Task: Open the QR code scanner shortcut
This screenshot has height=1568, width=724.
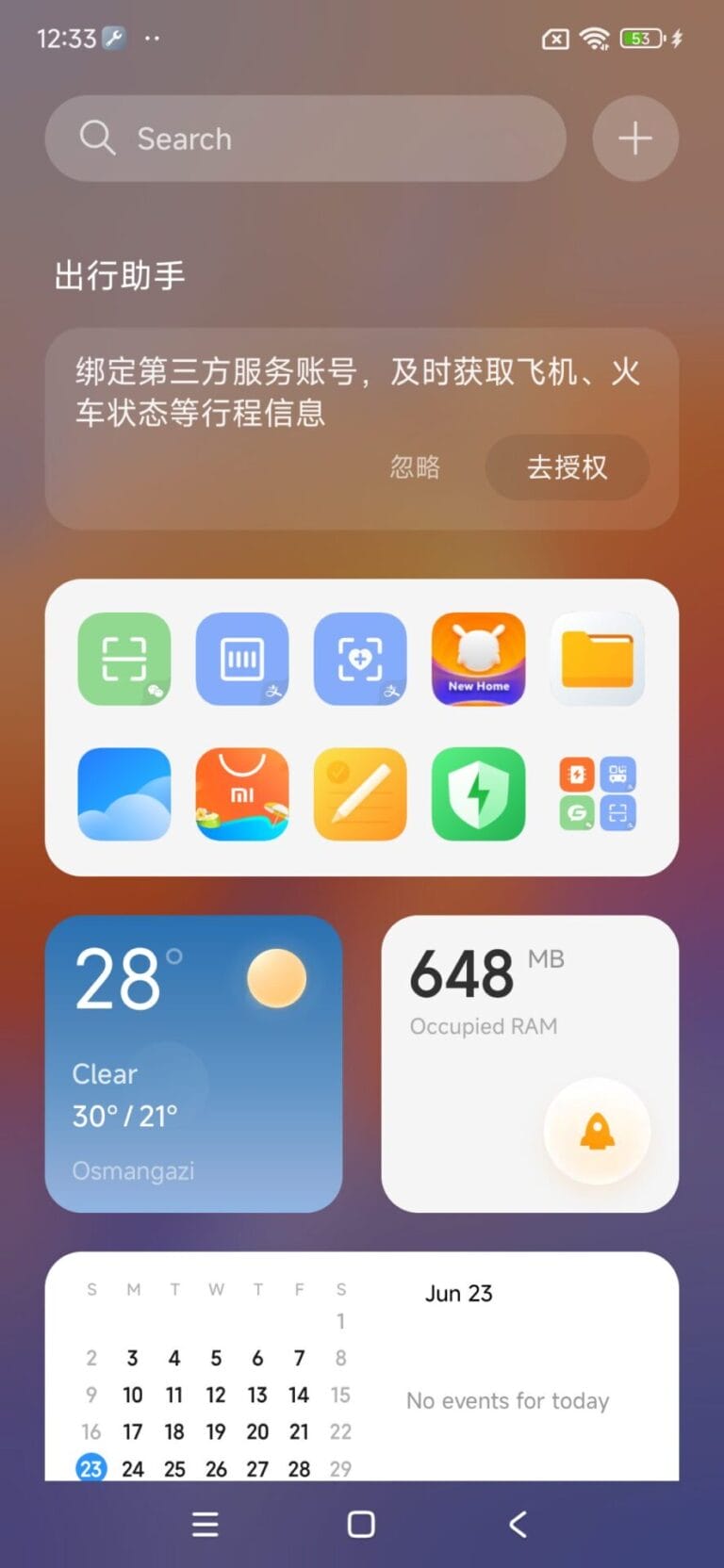Action: tap(123, 659)
